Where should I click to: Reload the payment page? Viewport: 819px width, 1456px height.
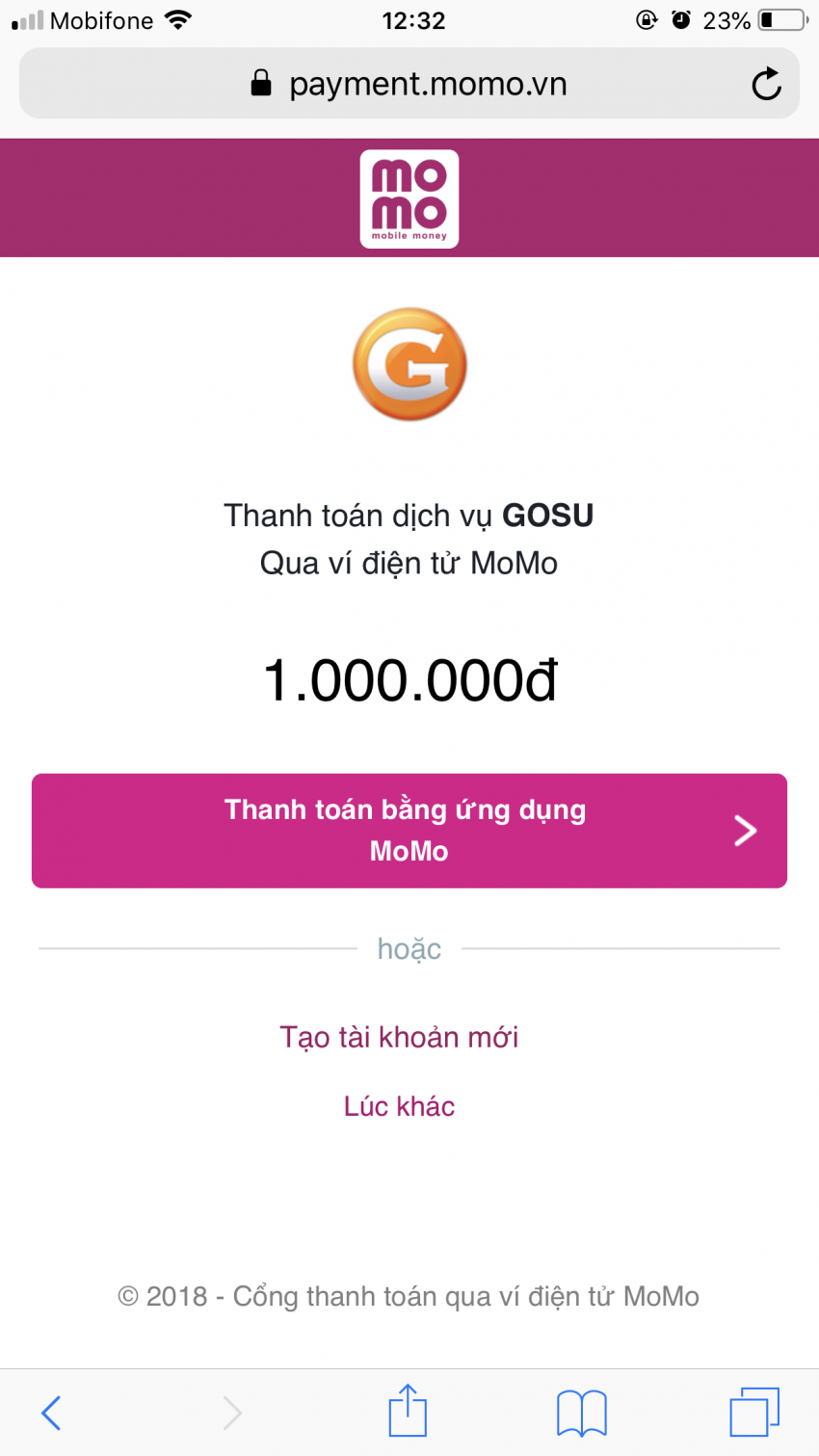[766, 85]
